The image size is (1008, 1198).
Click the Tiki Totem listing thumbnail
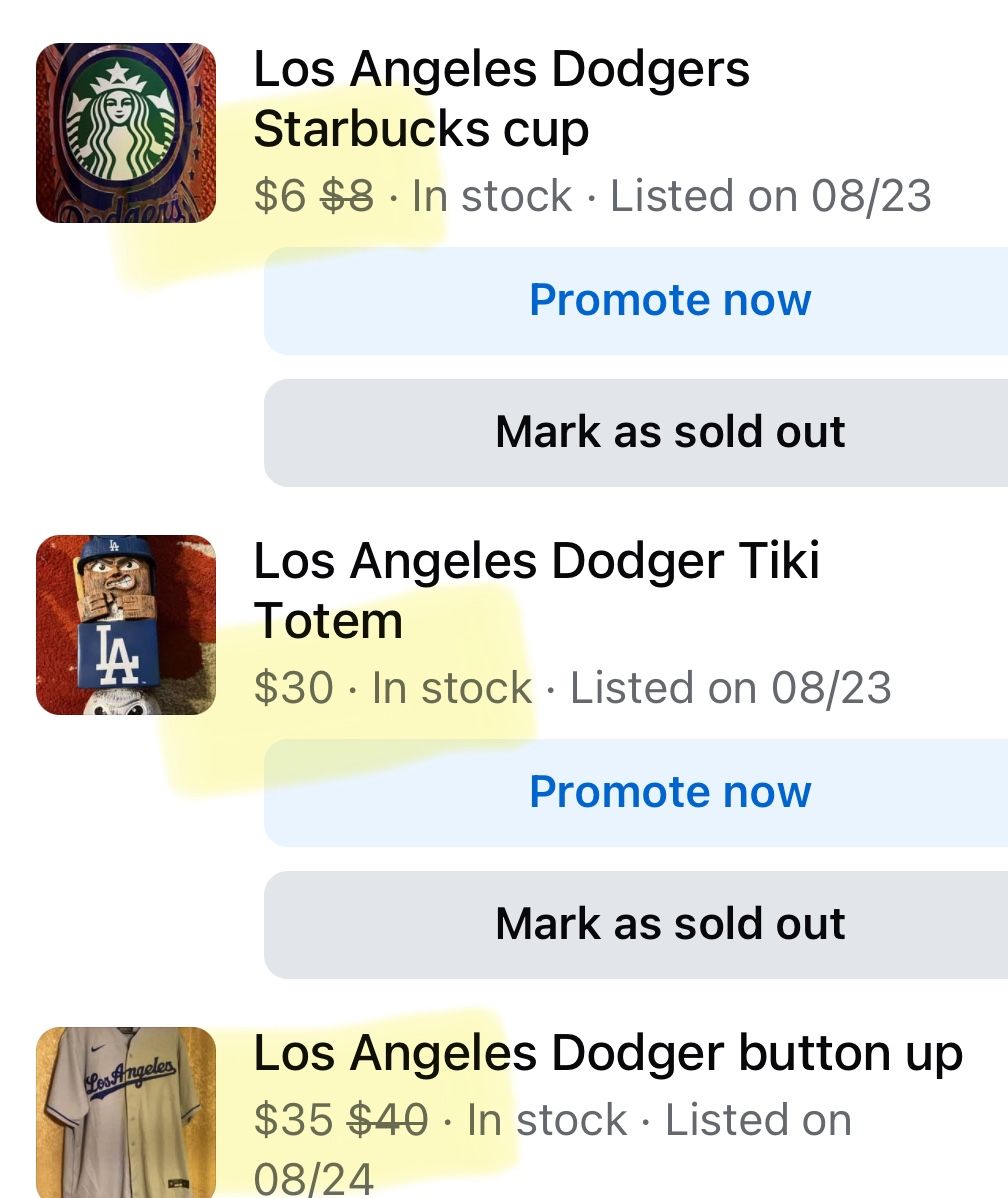(x=125, y=626)
